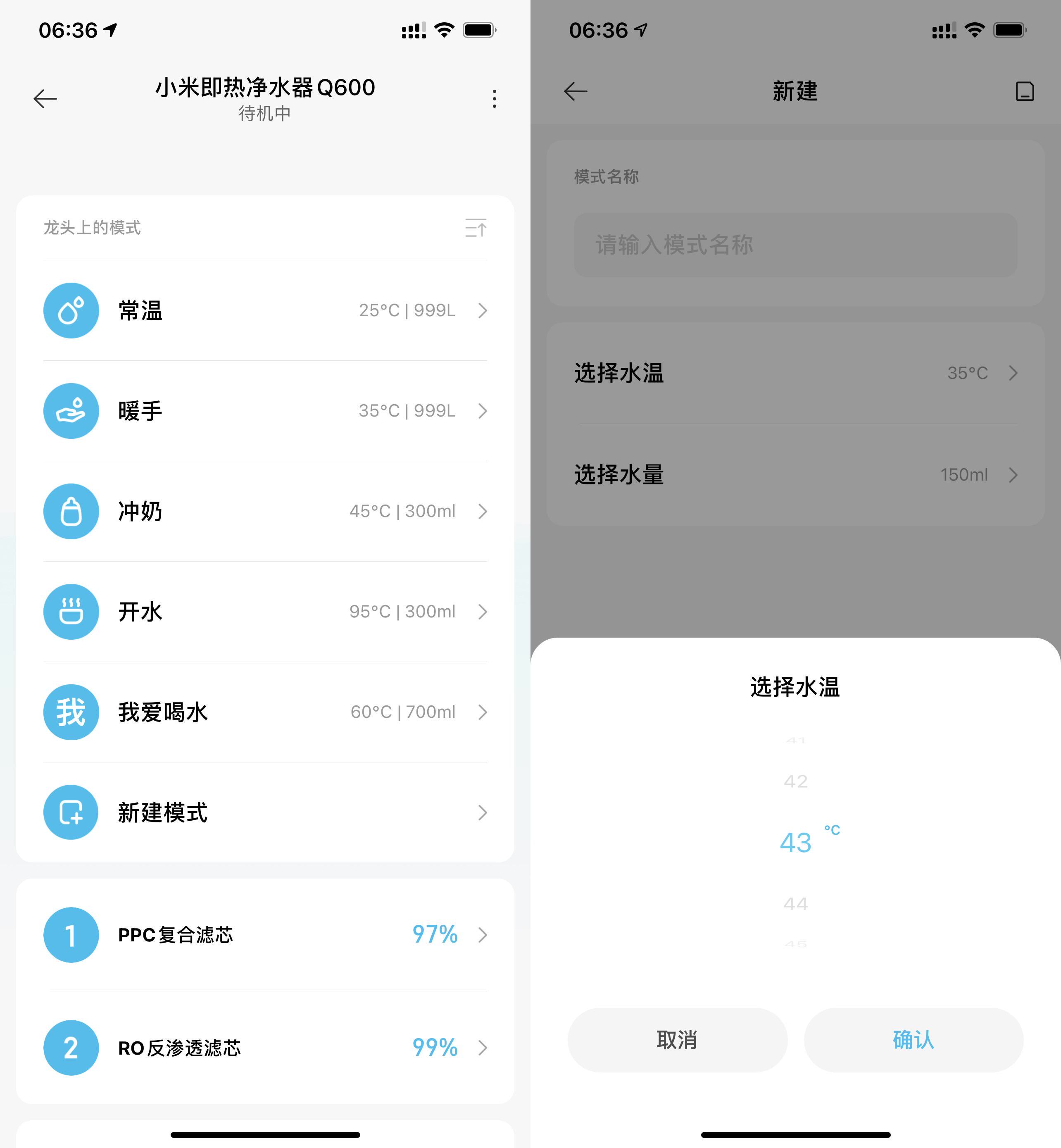
Task: Select the 我爱喝水 custom mode icon
Action: click(x=71, y=712)
